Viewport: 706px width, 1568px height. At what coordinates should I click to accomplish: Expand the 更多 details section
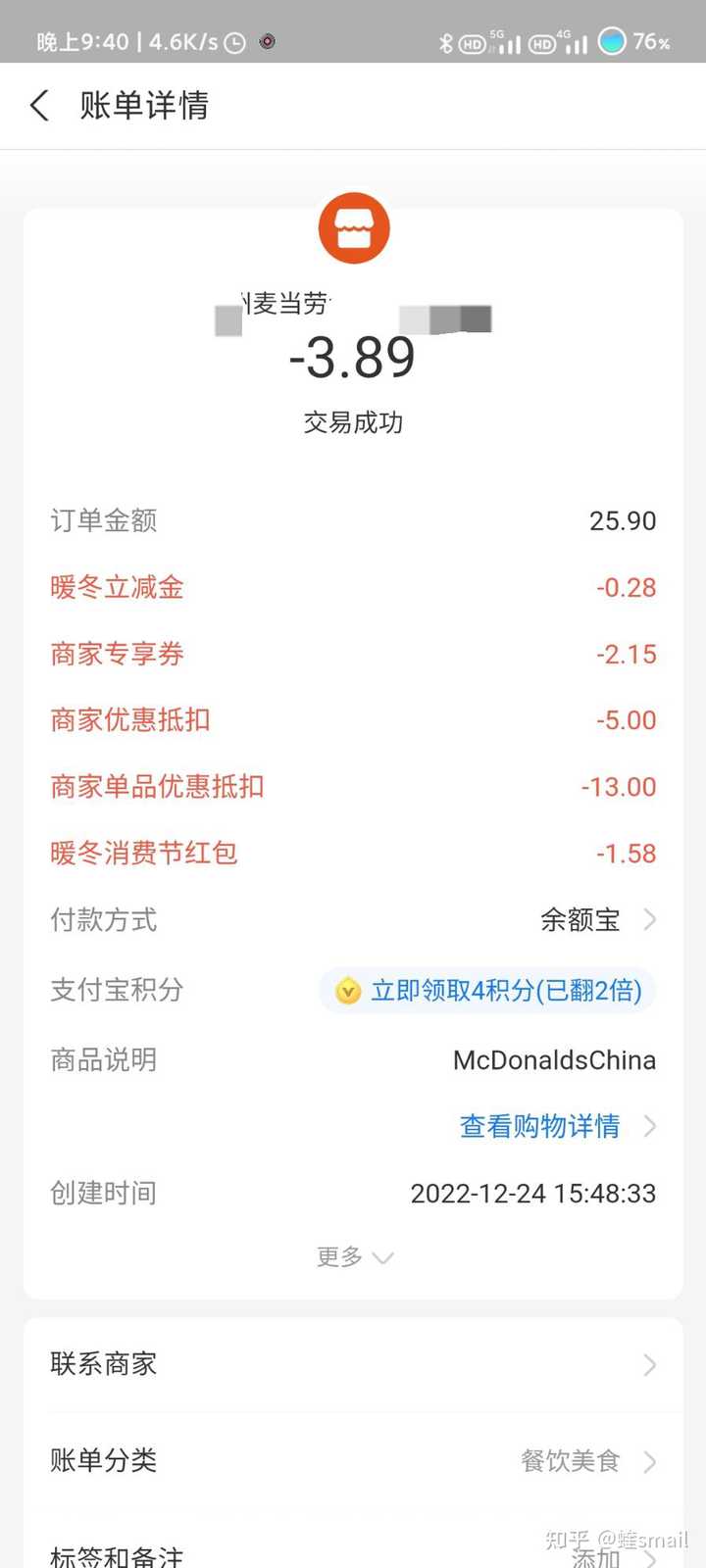point(353,1257)
